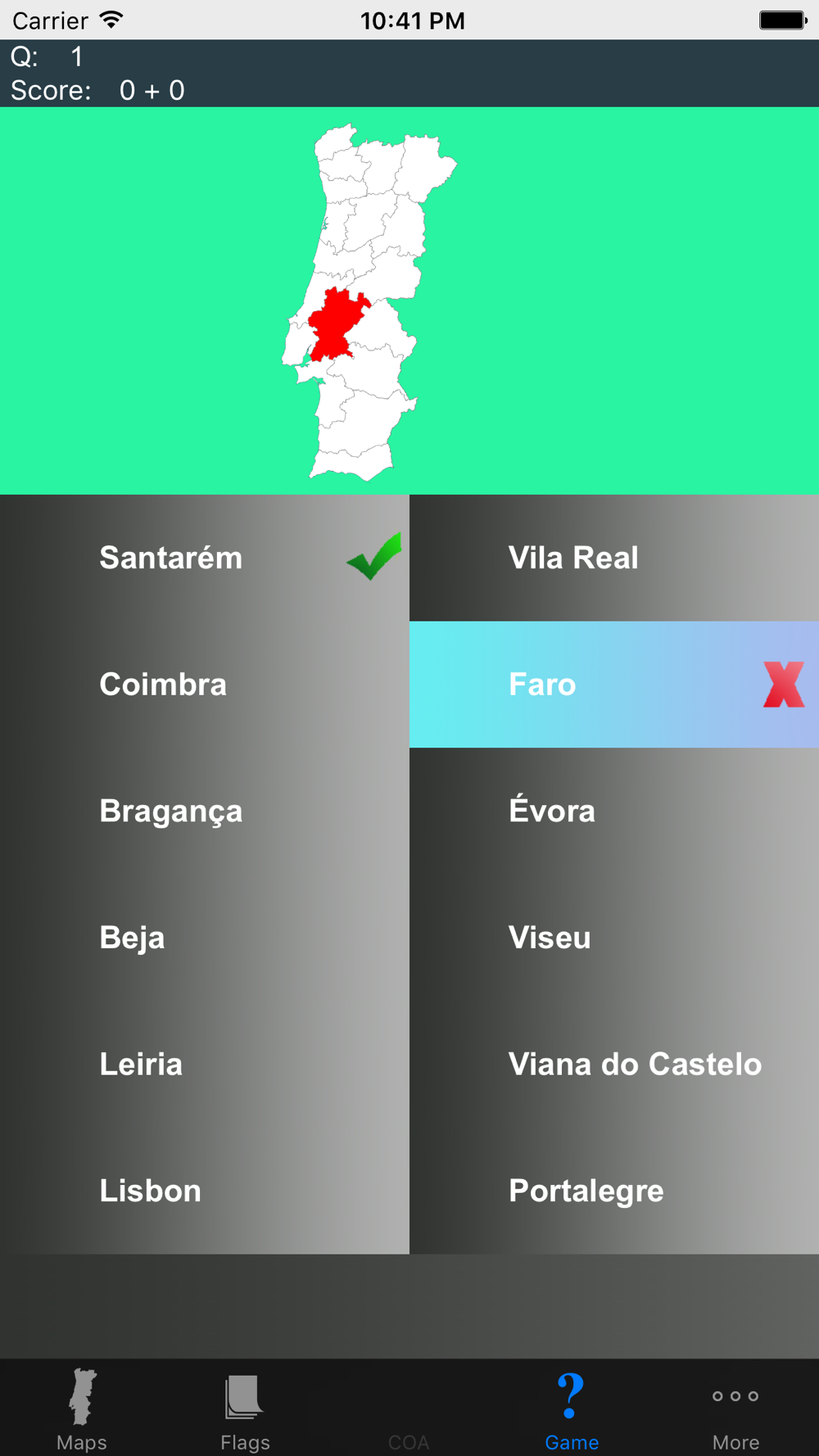Tap Viana do Castelo

coord(614,1064)
